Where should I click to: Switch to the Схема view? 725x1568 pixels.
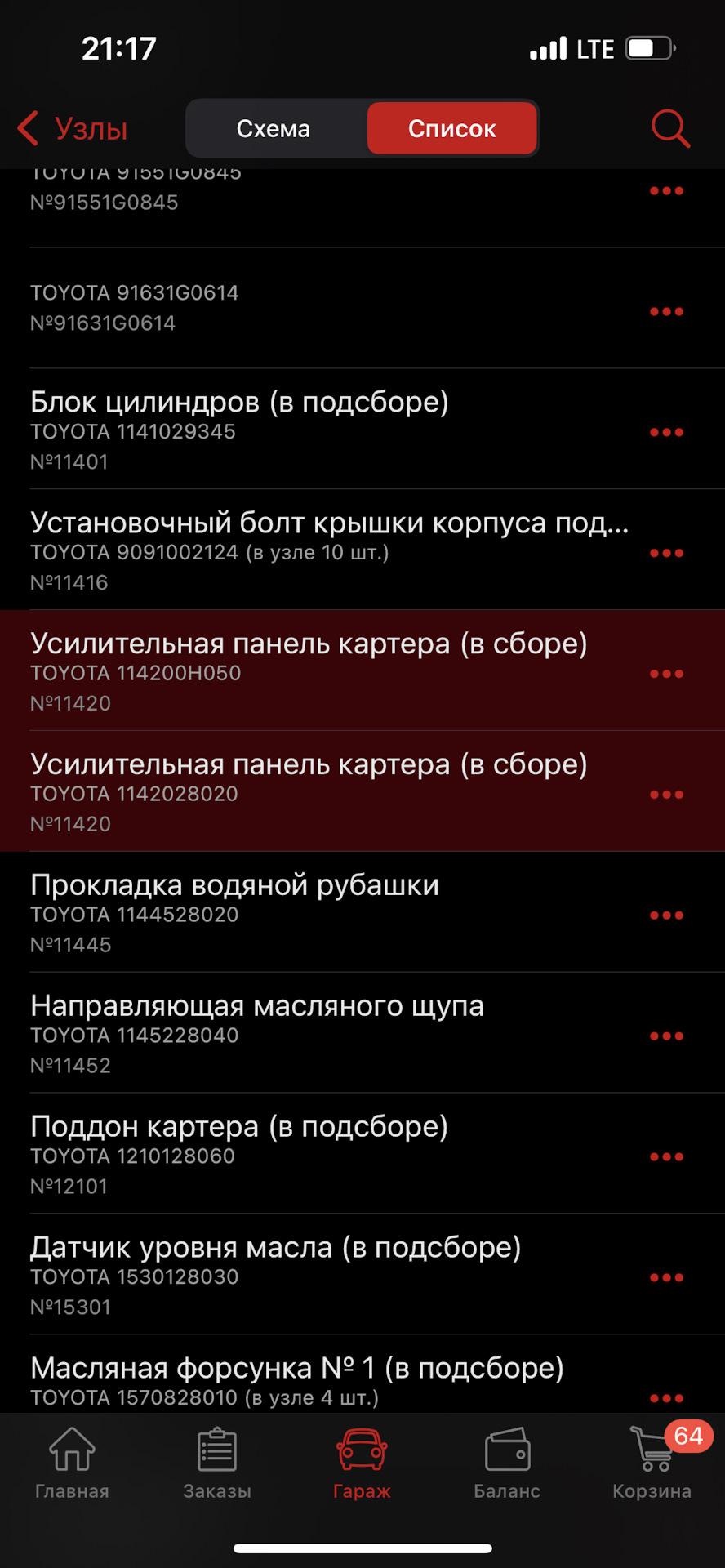[x=274, y=129]
